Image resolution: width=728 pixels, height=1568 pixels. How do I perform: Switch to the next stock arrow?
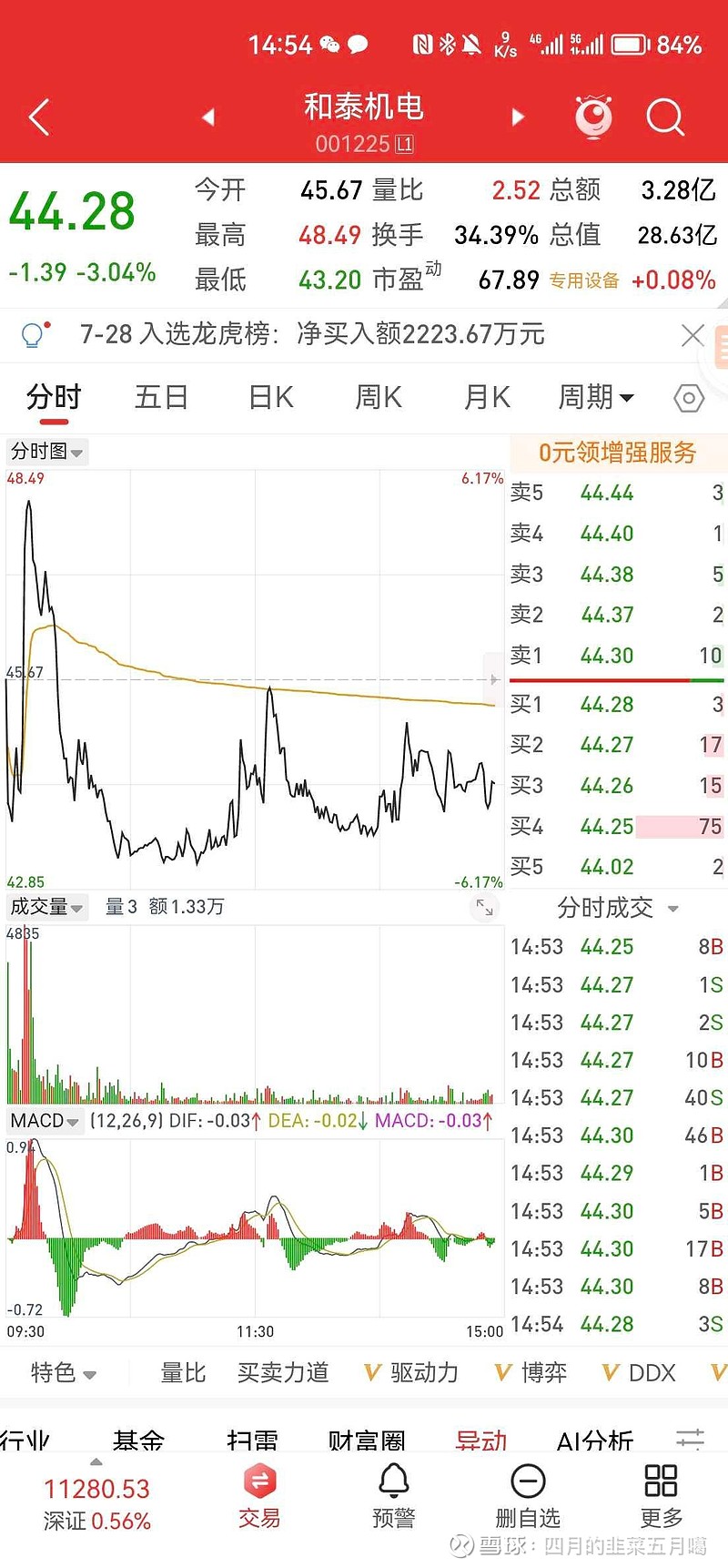pyautogui.click(x=518, y=117)
